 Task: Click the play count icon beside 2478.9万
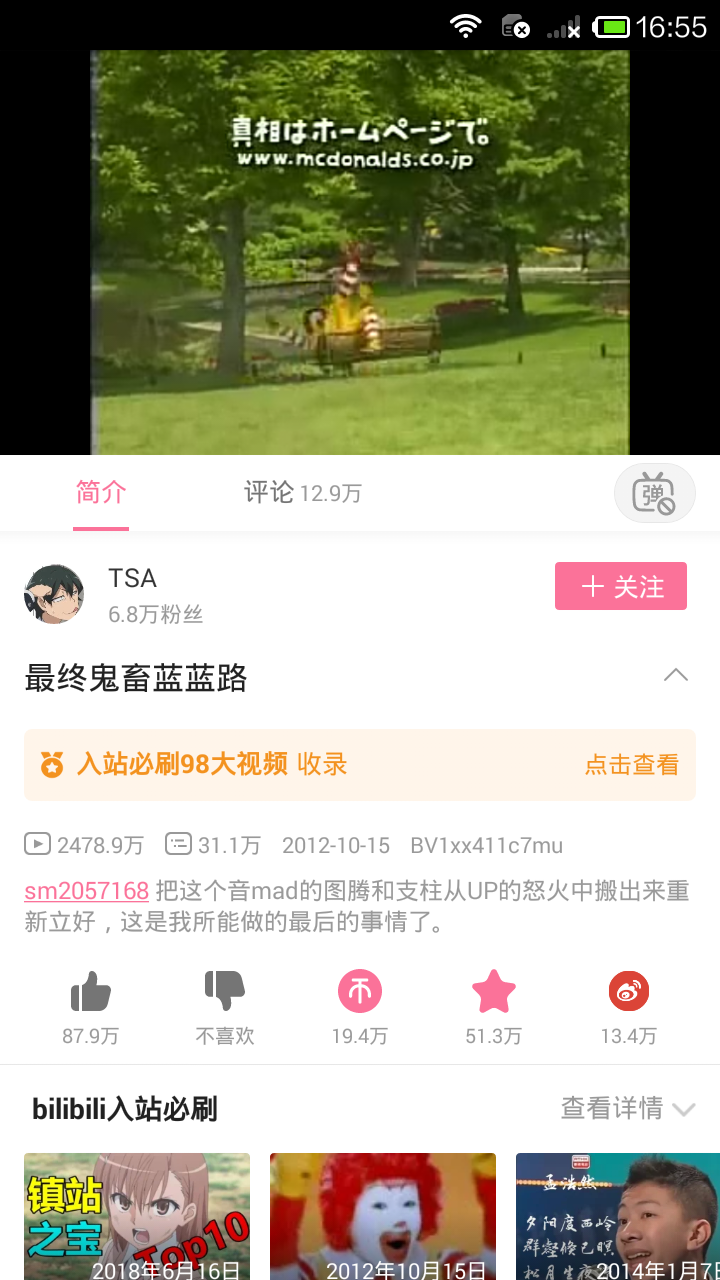click(x=38, y=843)
